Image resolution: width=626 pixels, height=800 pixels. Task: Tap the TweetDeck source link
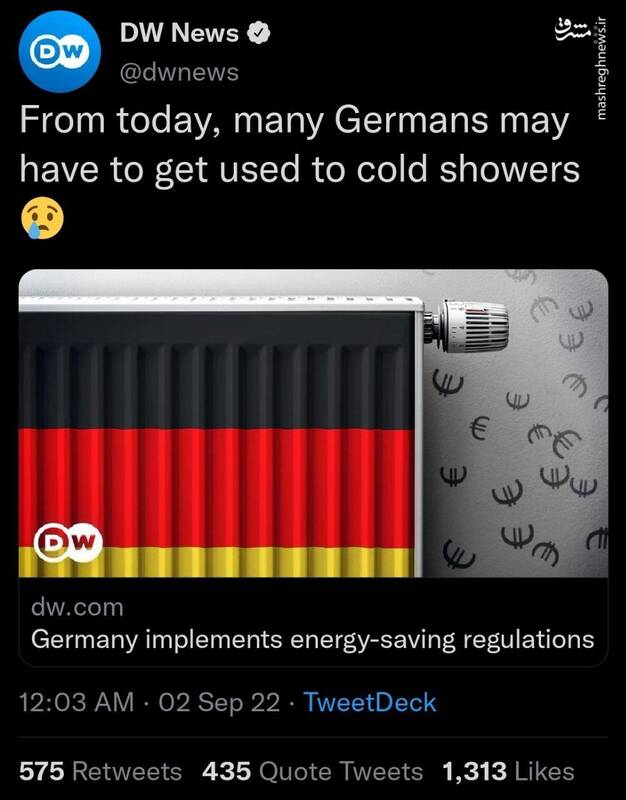point(369,702)
